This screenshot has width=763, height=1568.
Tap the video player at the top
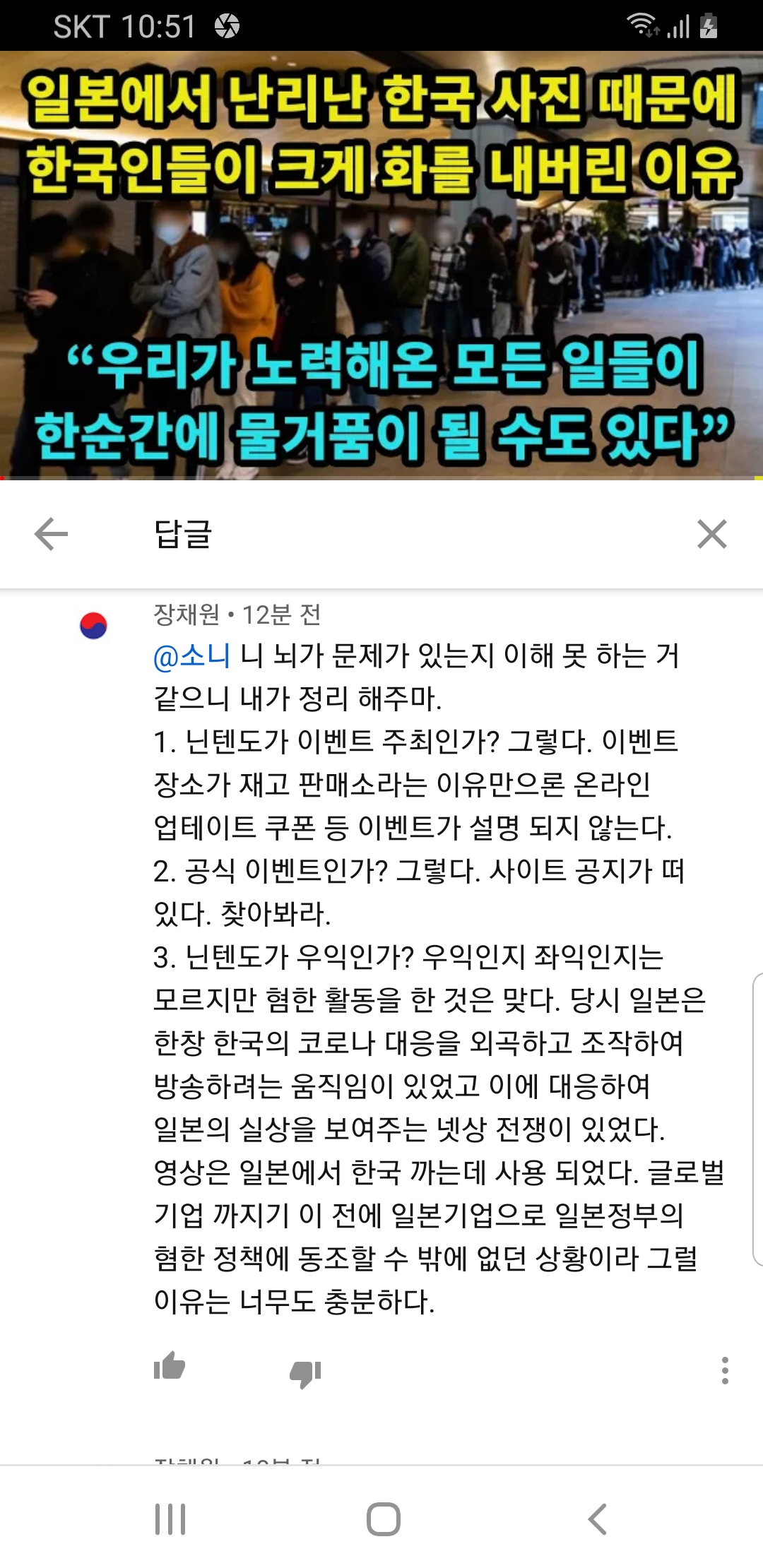381,265
